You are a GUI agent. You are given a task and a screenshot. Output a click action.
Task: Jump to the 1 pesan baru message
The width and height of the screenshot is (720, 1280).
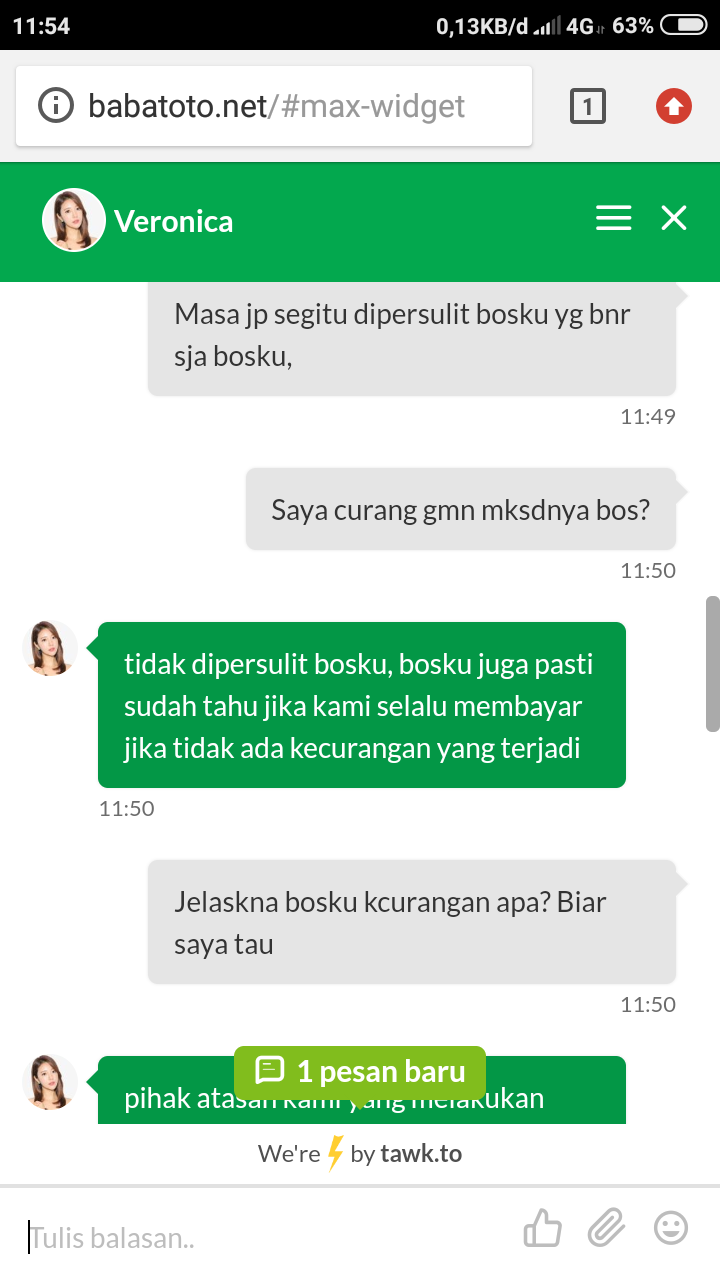point(360,1072)
